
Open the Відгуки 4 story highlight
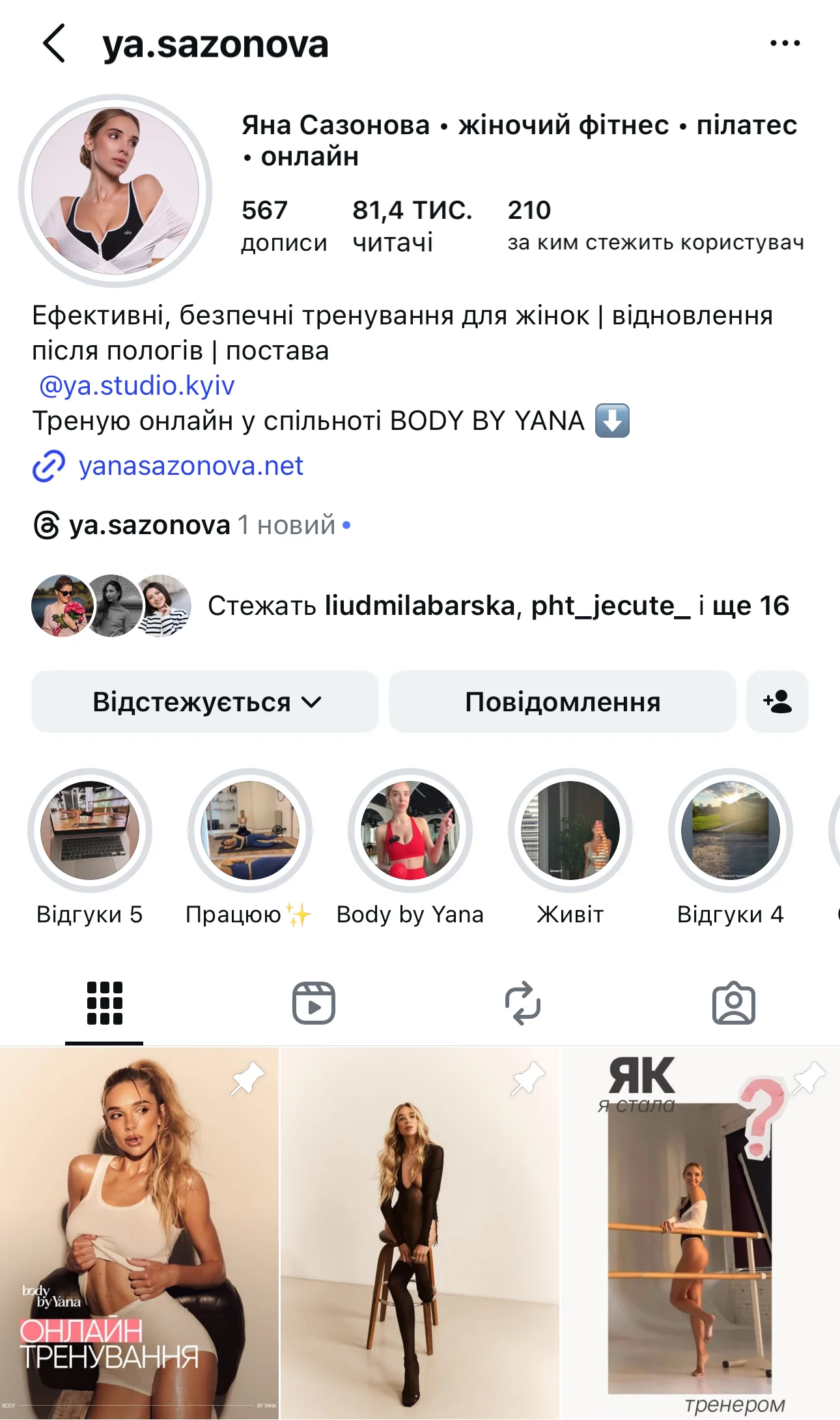click(731, 831)
